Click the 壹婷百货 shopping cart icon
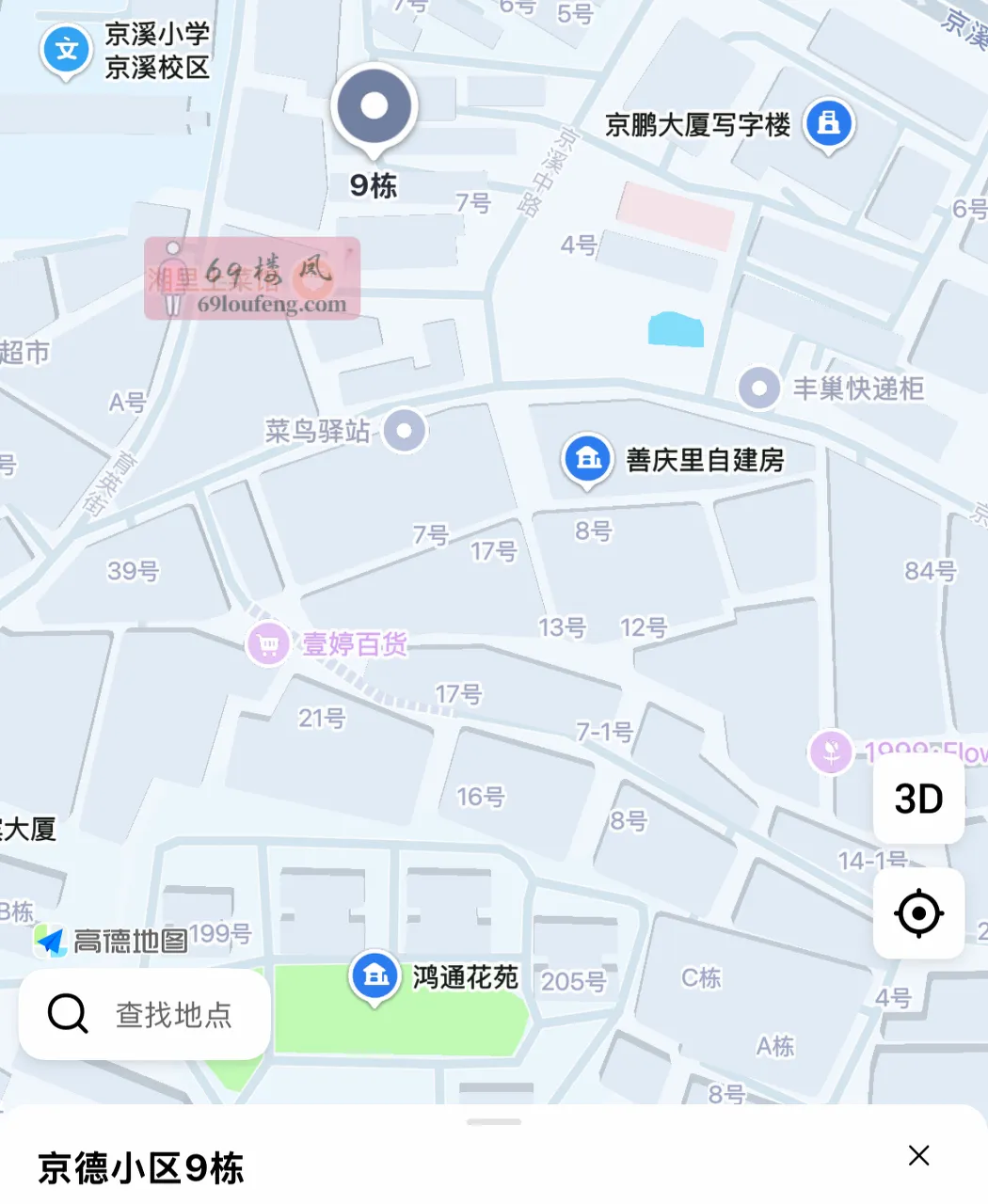The image size is (988, 1204). [267, 644]
